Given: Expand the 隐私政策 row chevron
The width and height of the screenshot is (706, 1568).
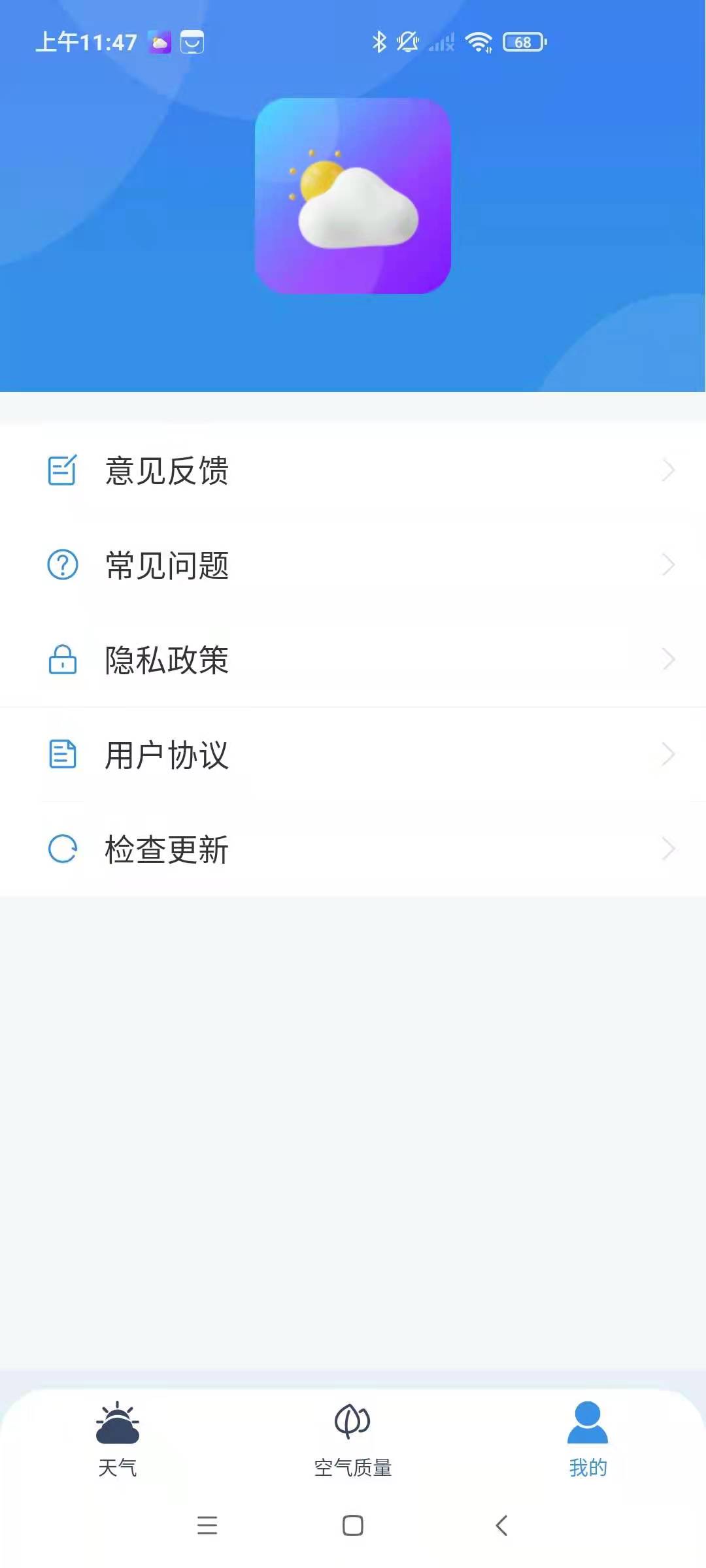Looking at the screenshot, I should (x=668, y=660).
